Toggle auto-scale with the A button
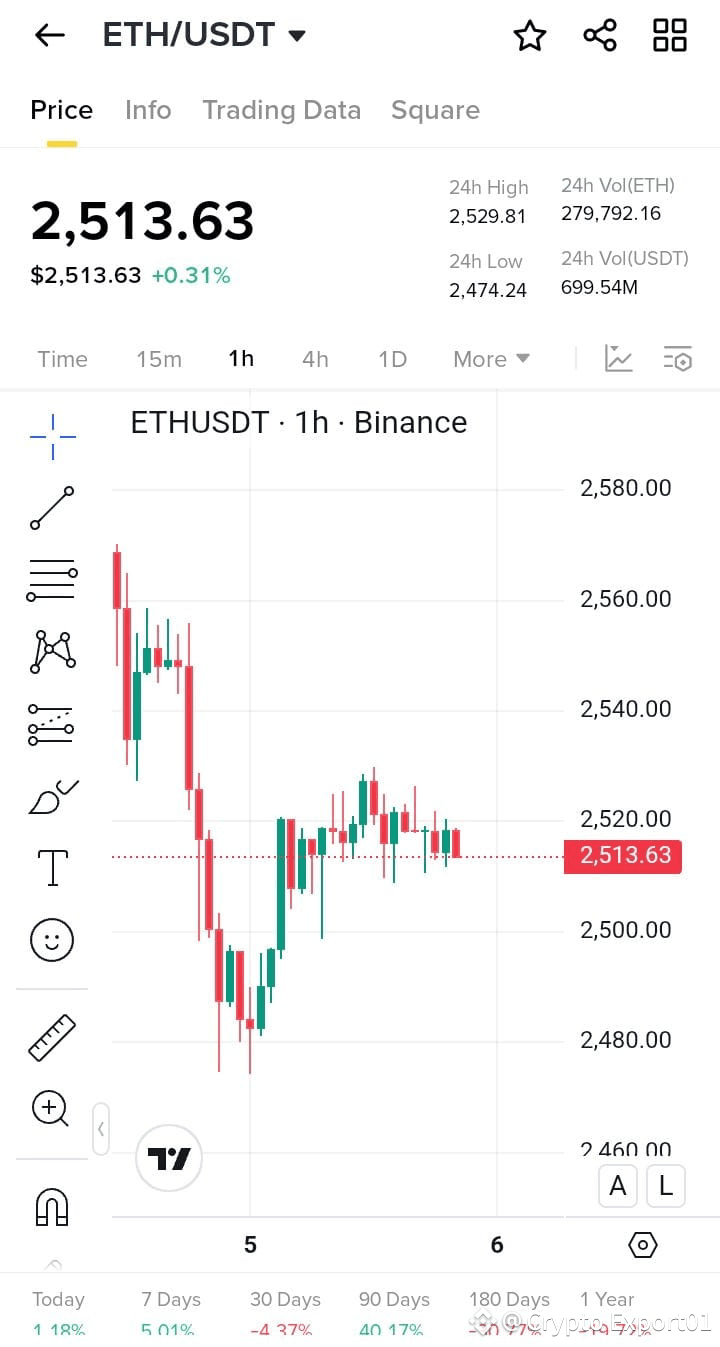Viewport: 720px width, 1347px height. (x=617, y=1185)
